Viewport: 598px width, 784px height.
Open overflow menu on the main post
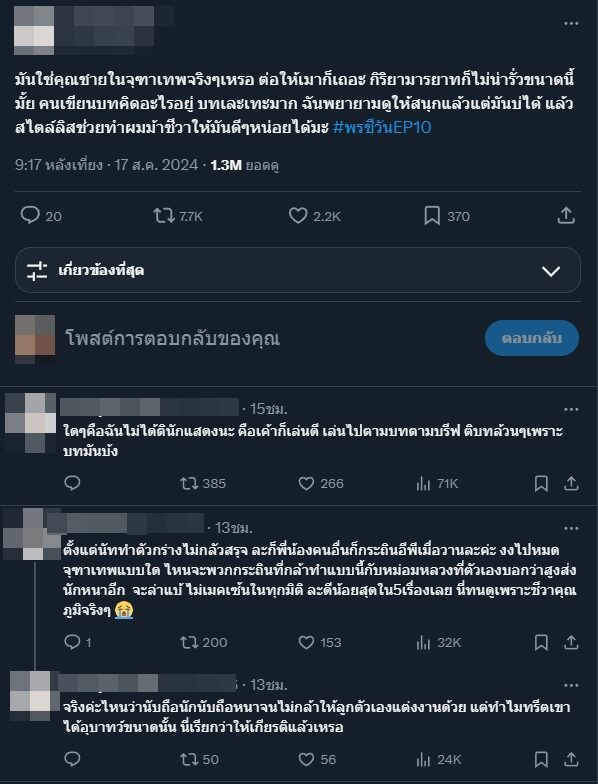point(571,24)
